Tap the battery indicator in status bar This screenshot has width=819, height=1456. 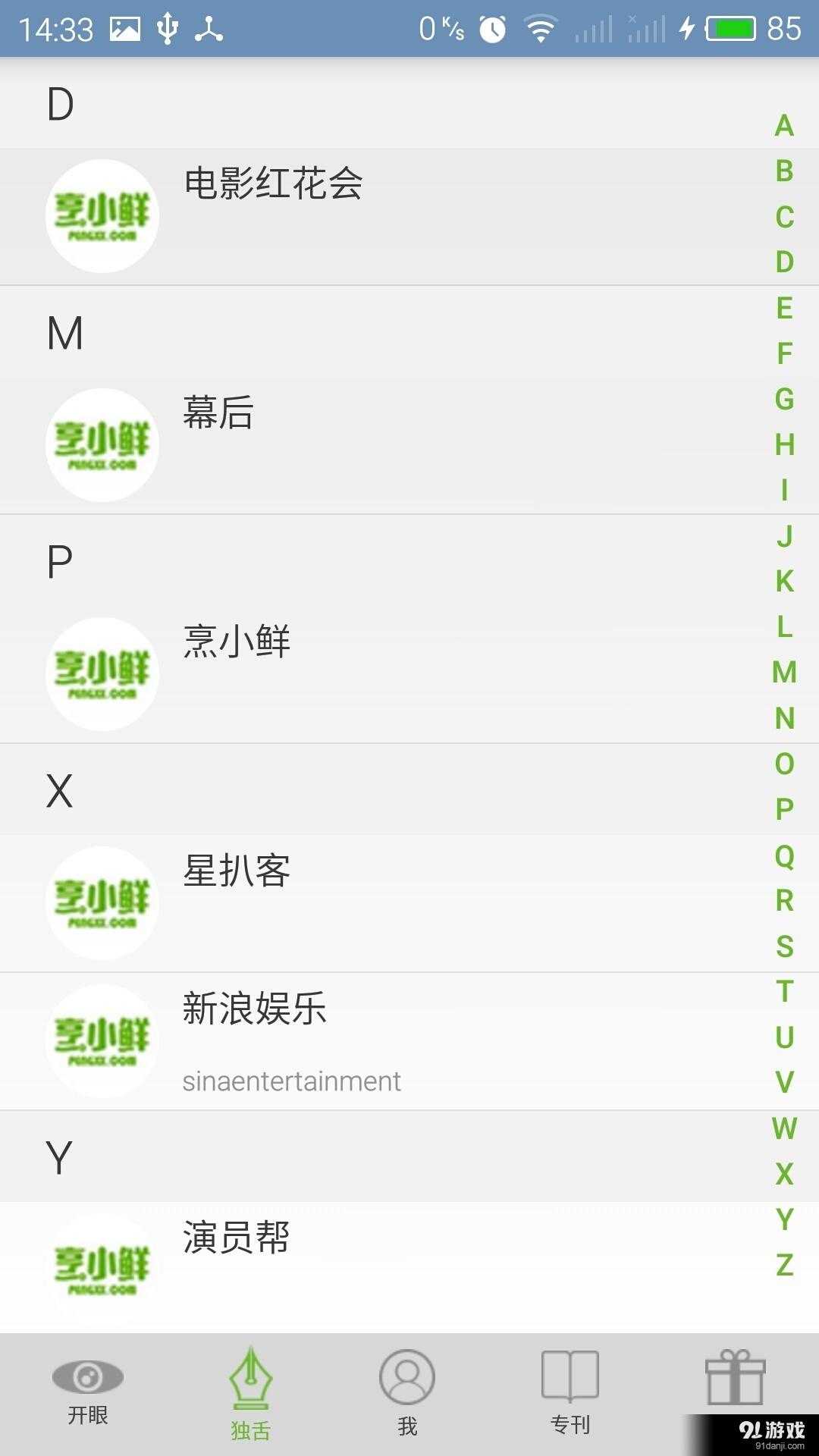click(732, 28)
